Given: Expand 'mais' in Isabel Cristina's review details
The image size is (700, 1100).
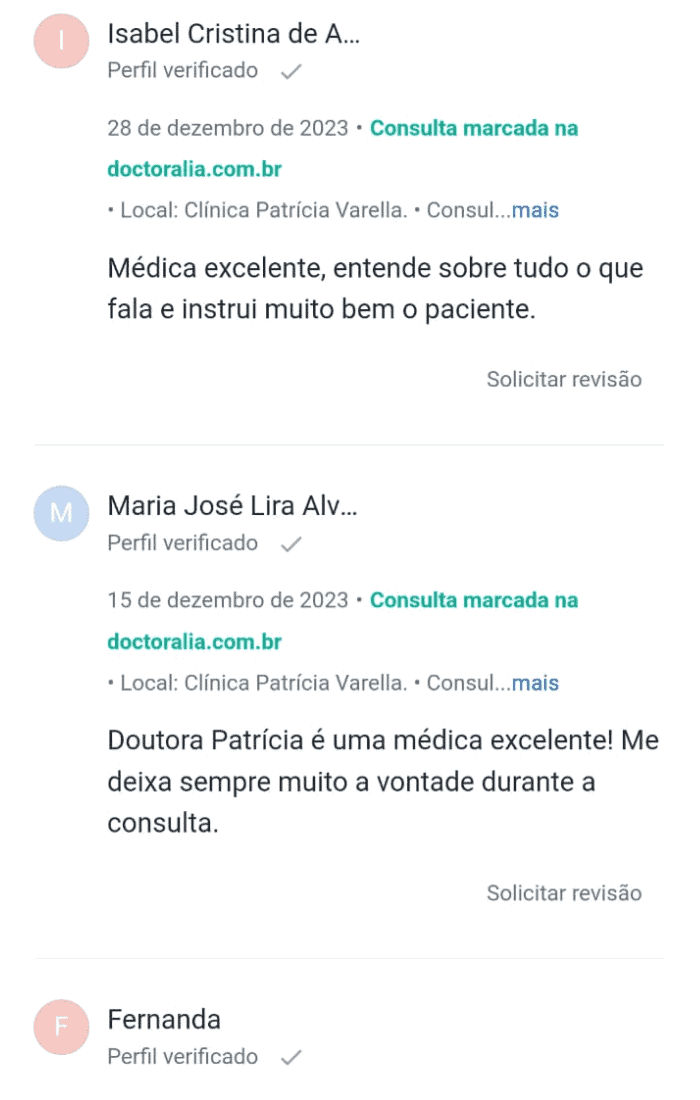Looking at the screenshot, I should click(x=535, y=211).
